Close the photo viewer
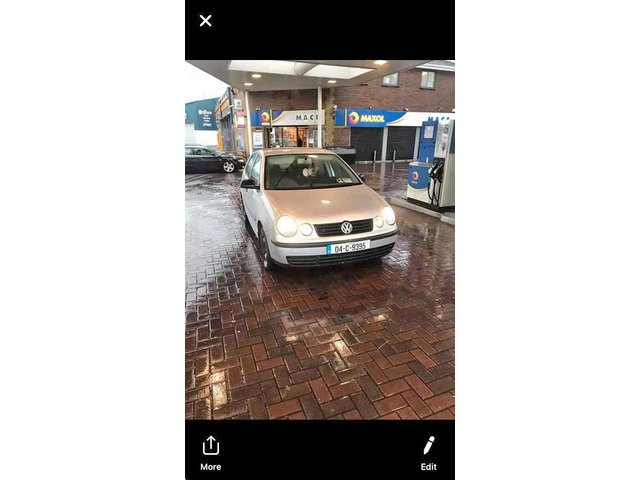The width and height of the screenshot is (640, 480). click(x=205, y=20)
